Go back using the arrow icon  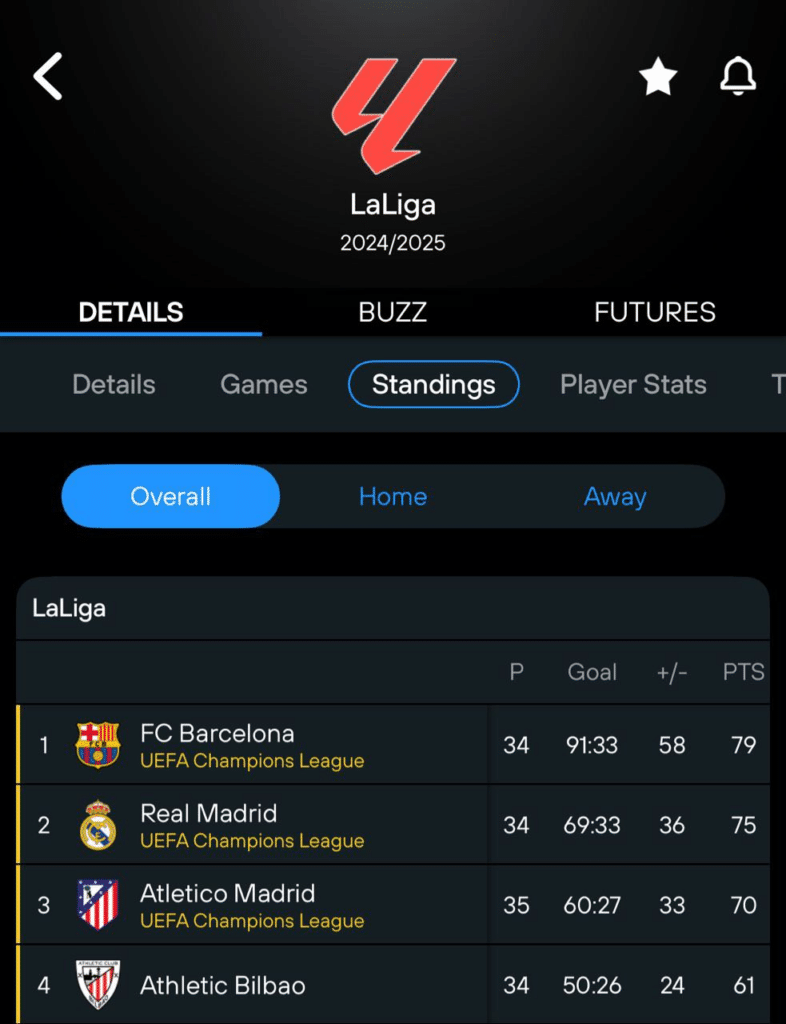[48, 76]
